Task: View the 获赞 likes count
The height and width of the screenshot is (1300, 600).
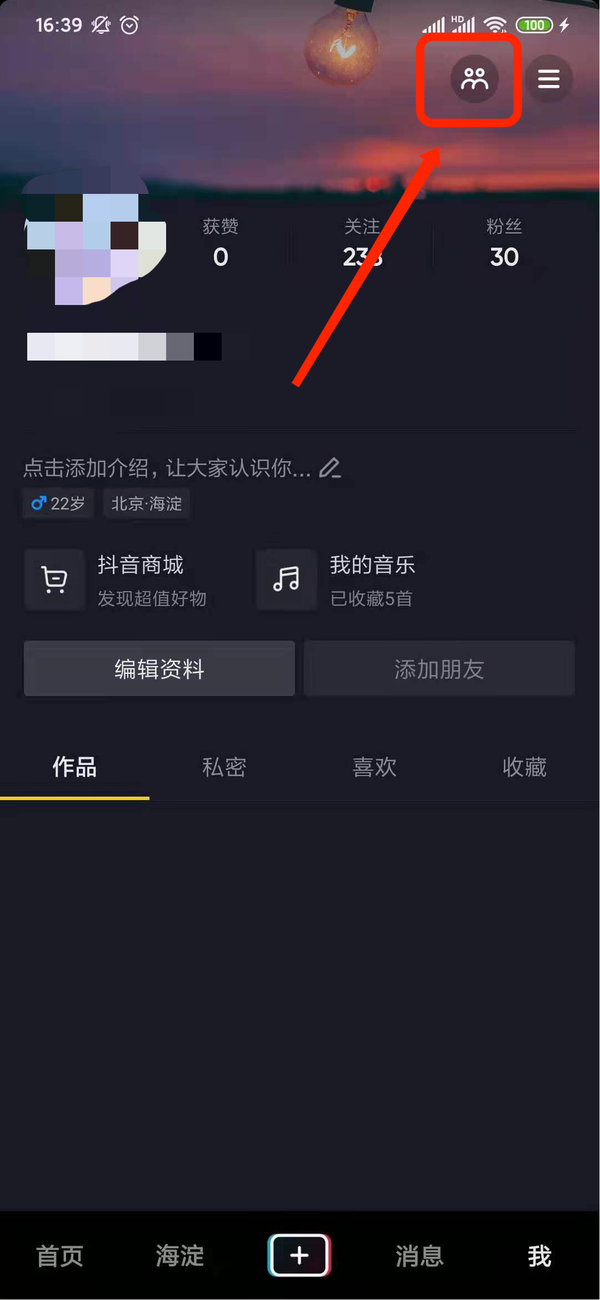Action: pos(221,244)
